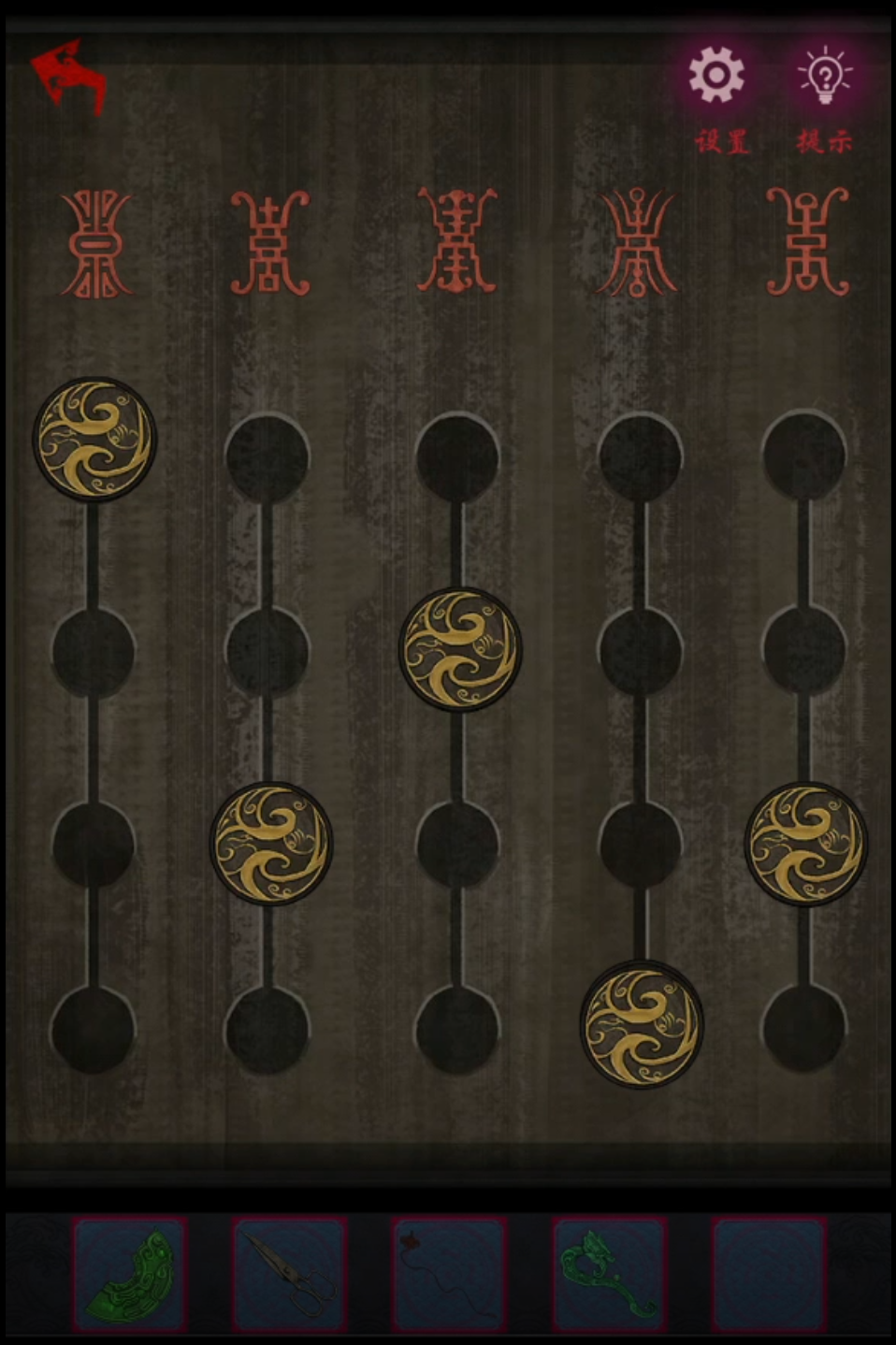The width and height of the screenshot is (896, 1345).
Task: Tap the gold disc in the last column
Action: [x=805, y=844]
